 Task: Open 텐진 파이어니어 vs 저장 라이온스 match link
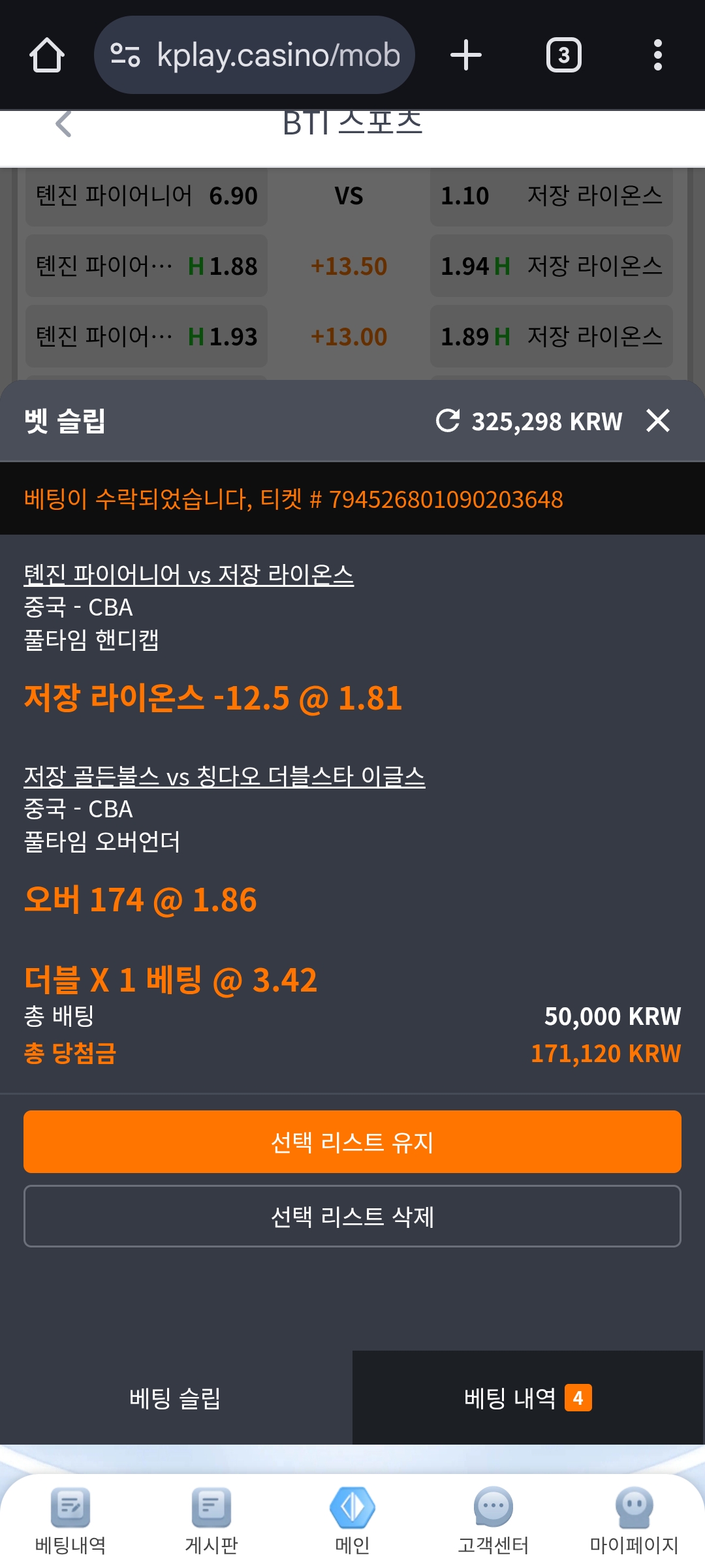(189, 574)
